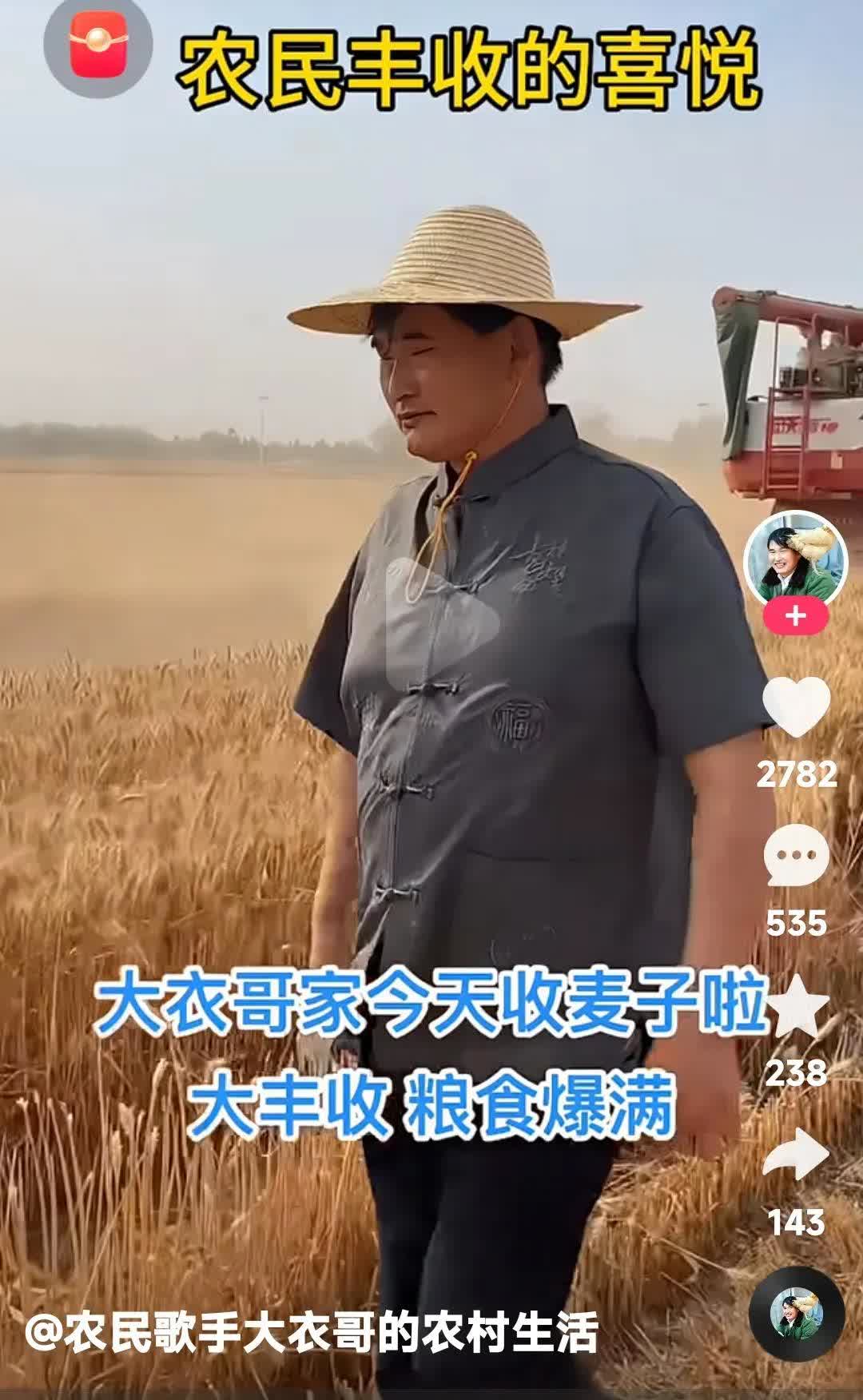The width and height of the screenshot is (863, 1400).
Task: Open the @农民歌手大衣哥的农村生活 account name
Action: 312,1334
